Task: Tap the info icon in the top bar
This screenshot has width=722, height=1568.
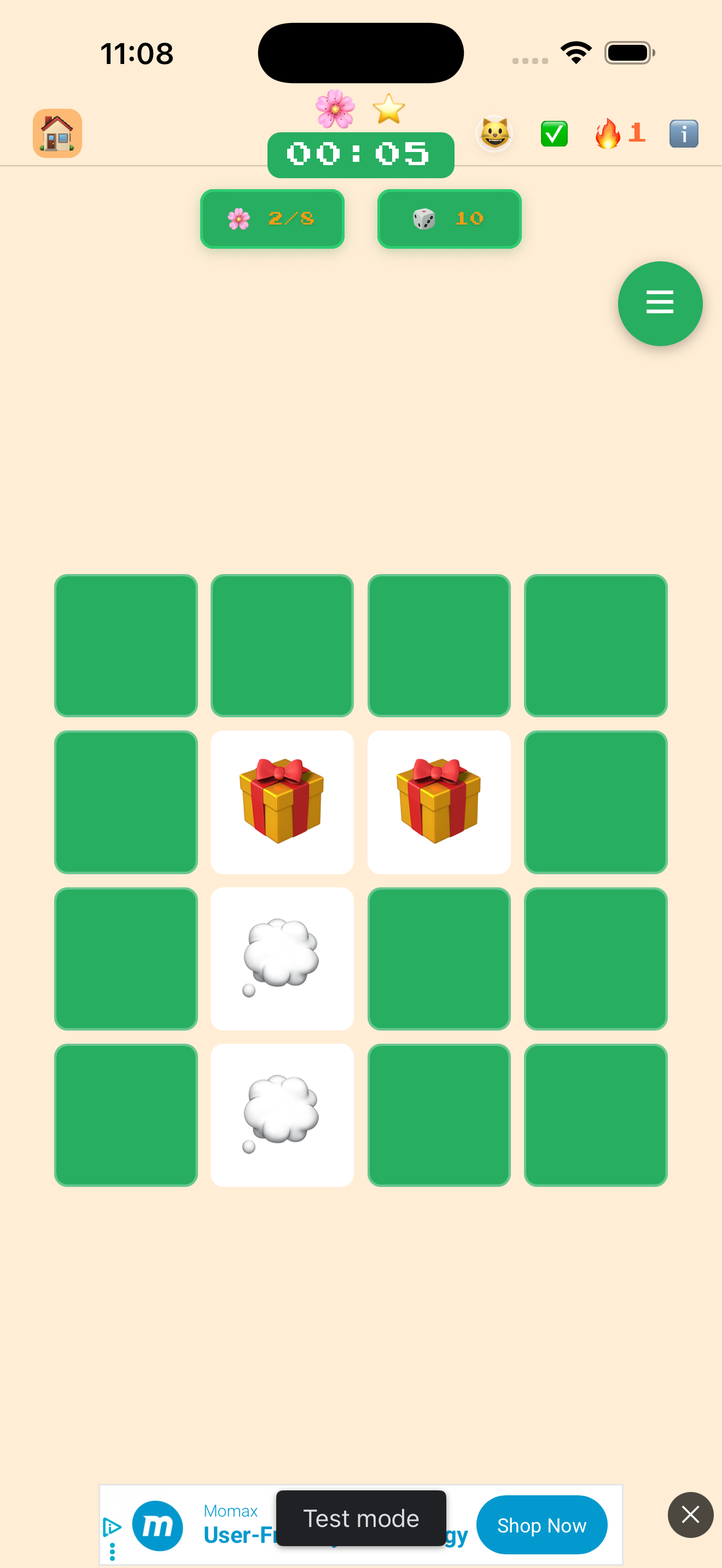Action: [x=683, y=133]
